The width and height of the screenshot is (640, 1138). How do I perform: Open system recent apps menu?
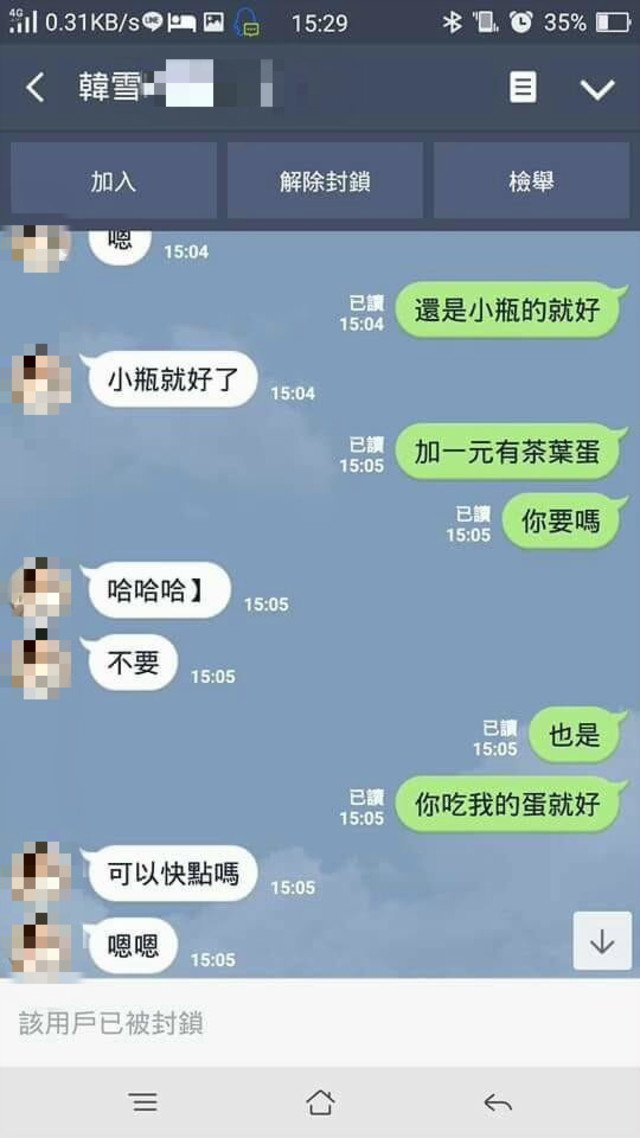pos(144,1102)
